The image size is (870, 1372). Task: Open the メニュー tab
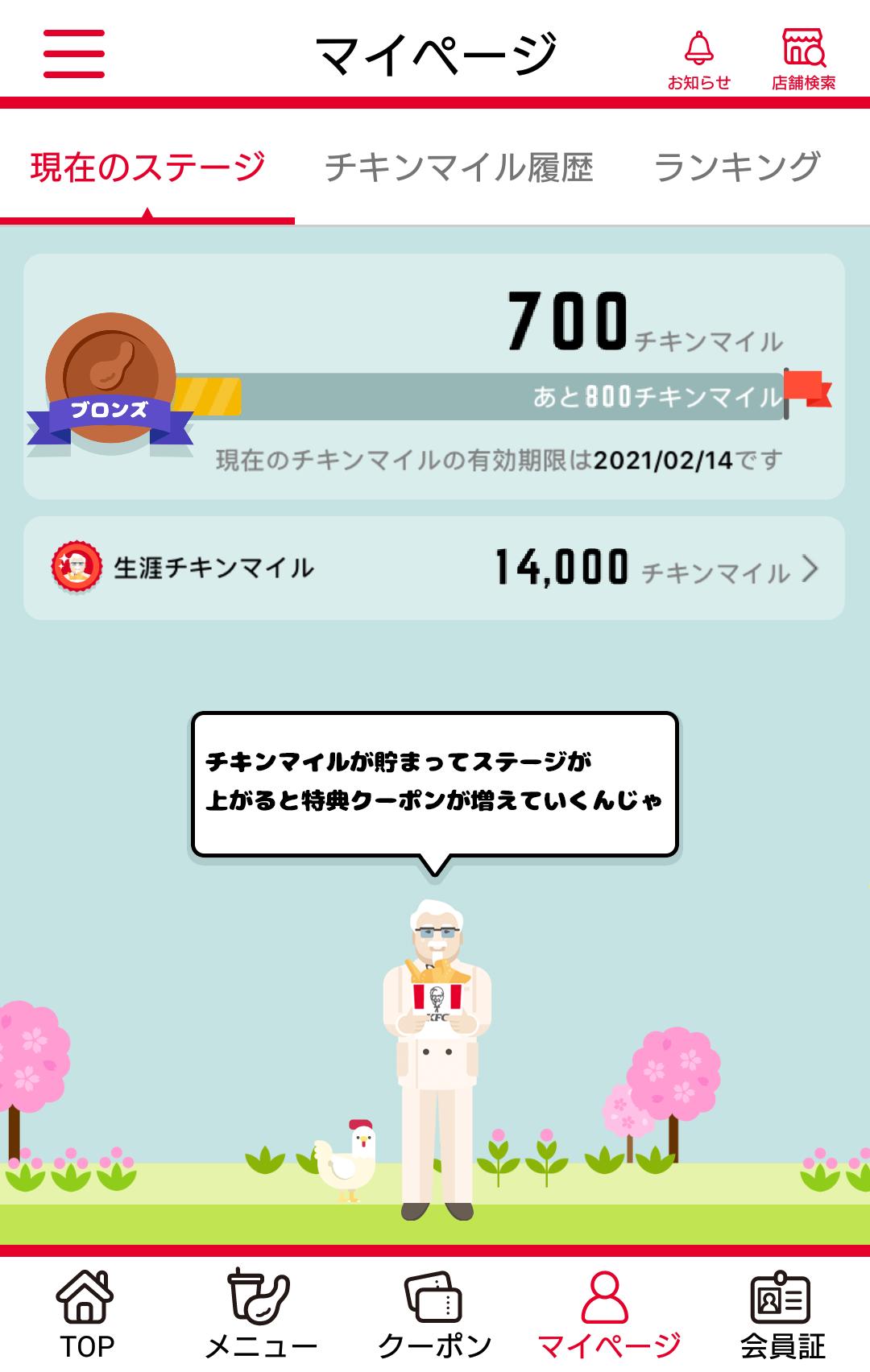pyautogui.click(x=261, y=1314)
